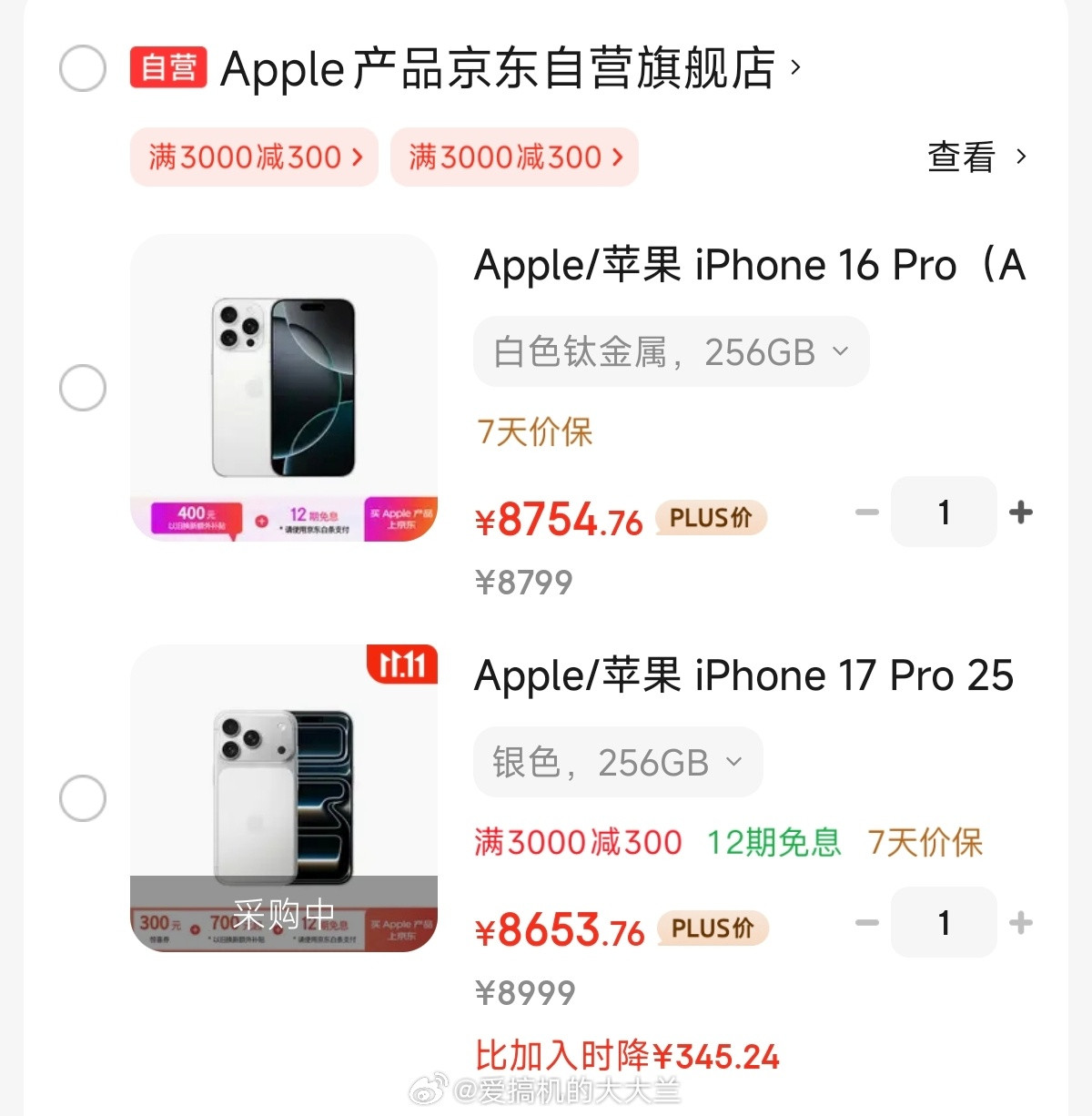Select the store checkbox for Apple flagship store
Screen dimensions: 1092x1116
point(82,67)
